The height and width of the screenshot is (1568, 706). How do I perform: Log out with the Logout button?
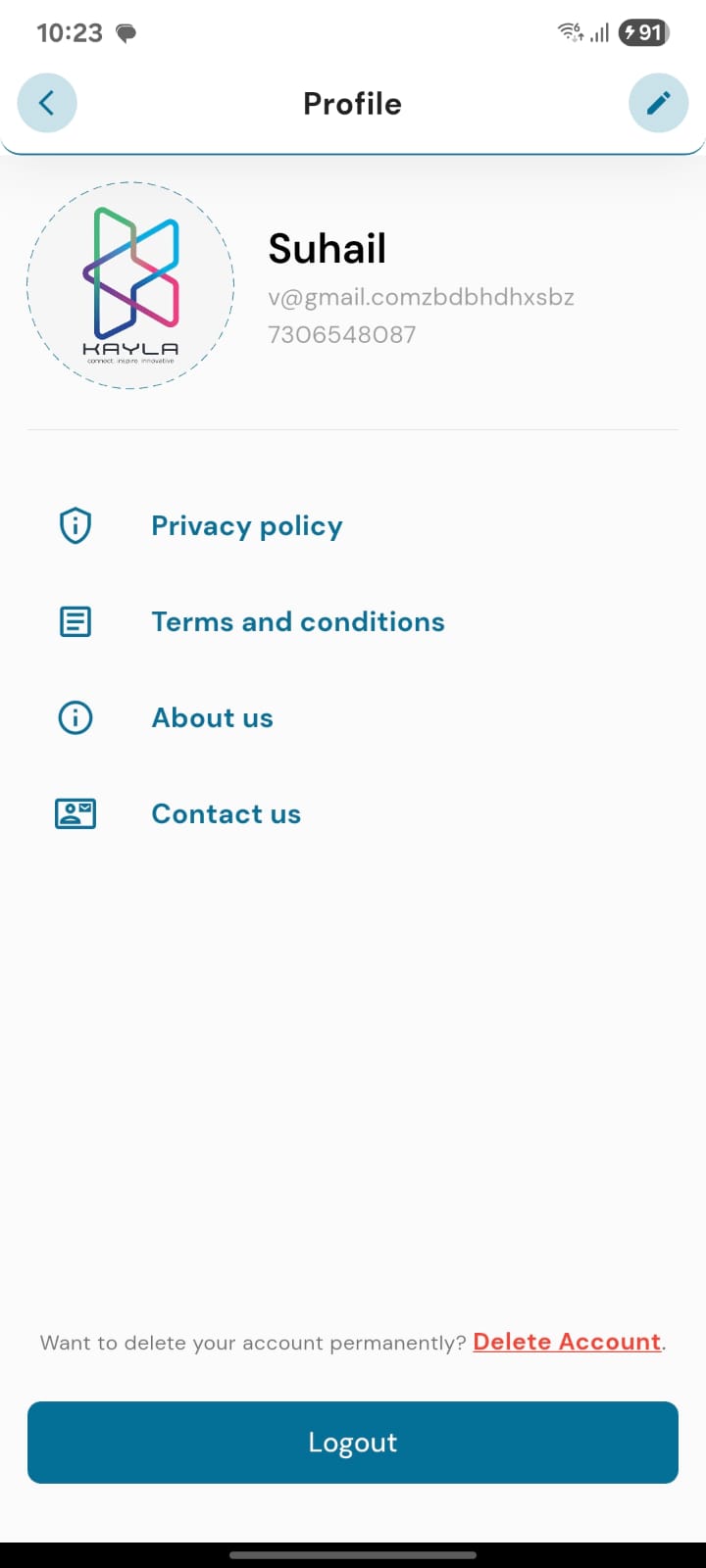tap(353, 1443)
